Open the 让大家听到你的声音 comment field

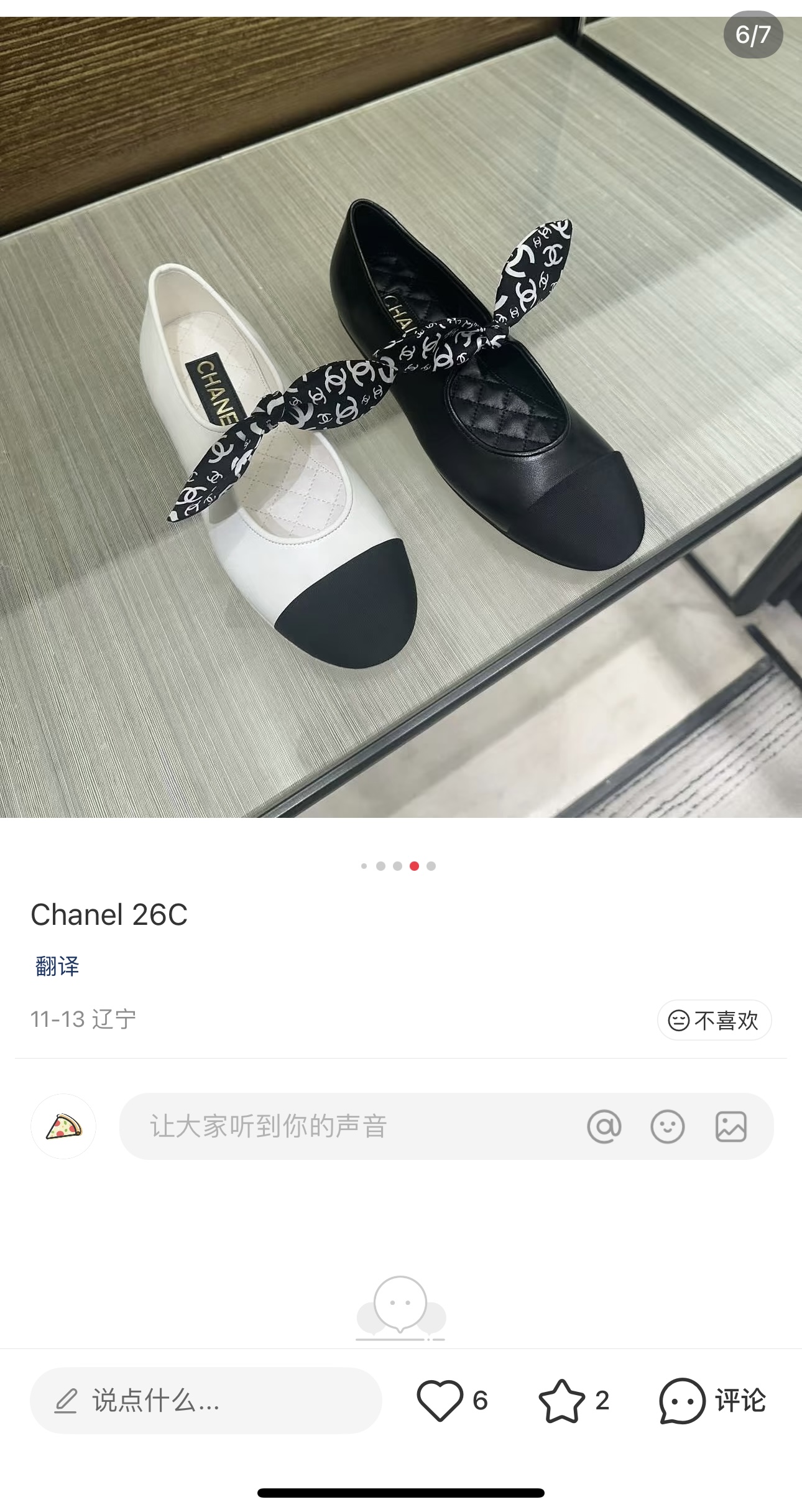[x=348, y=1126]
